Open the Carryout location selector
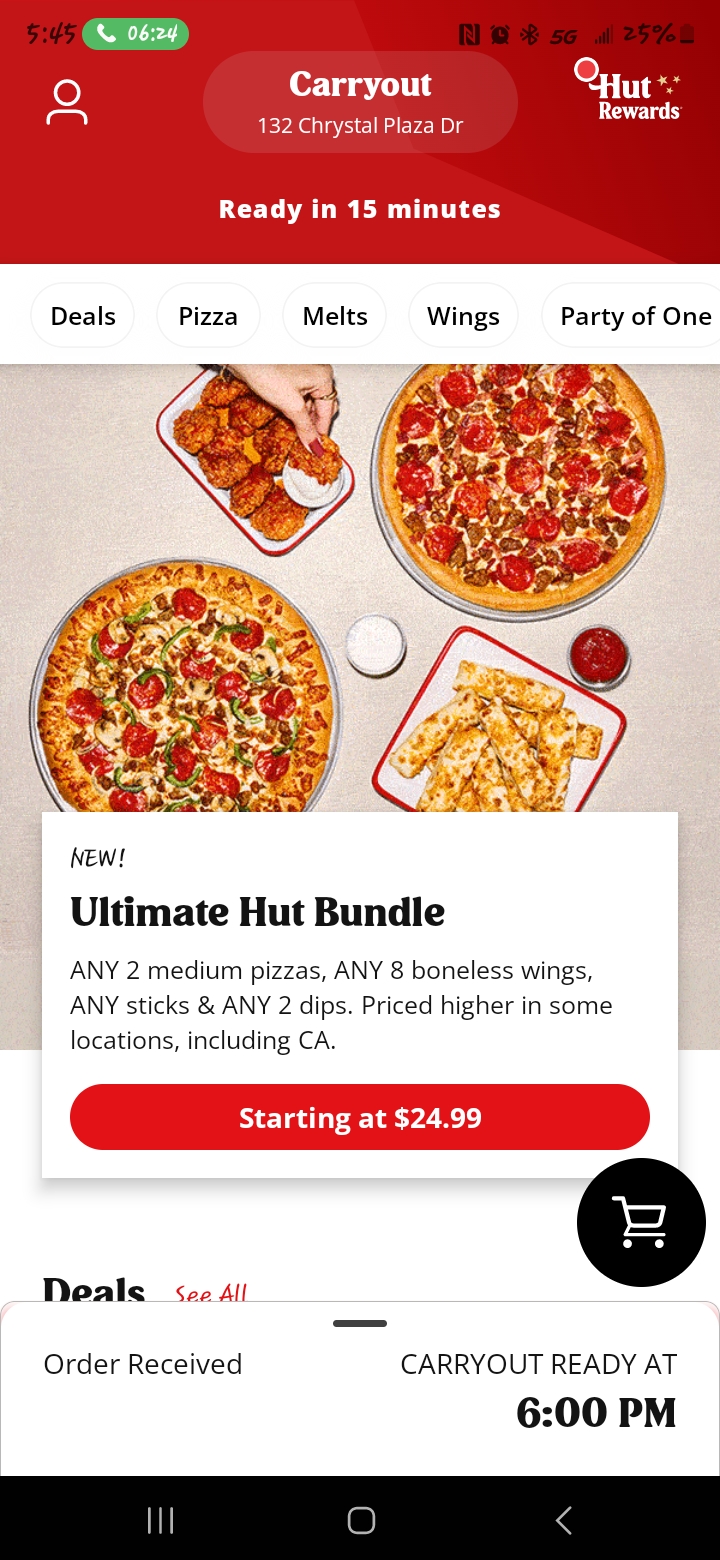The height and width of the screenshot is (1560, 720). pyautogui.click(x=360, y=101)
